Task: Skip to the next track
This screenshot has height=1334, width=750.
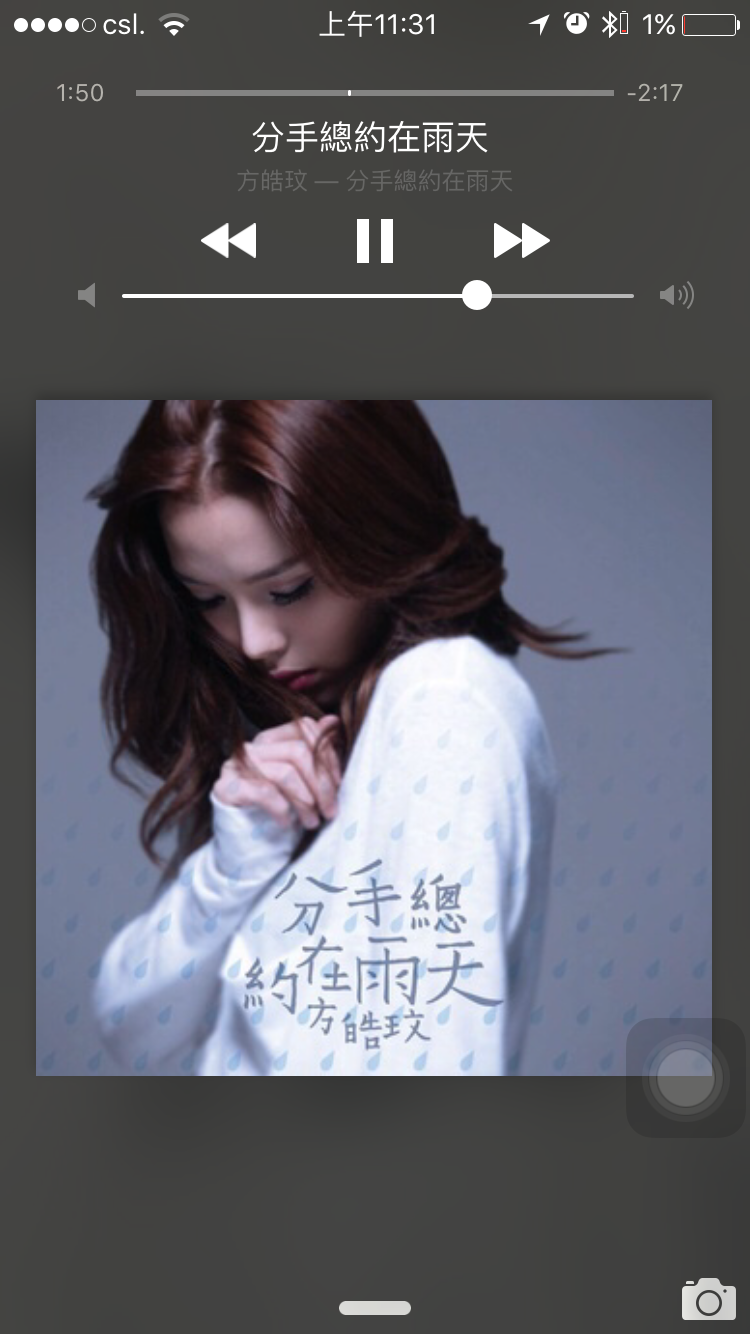Action: (521, 241)
